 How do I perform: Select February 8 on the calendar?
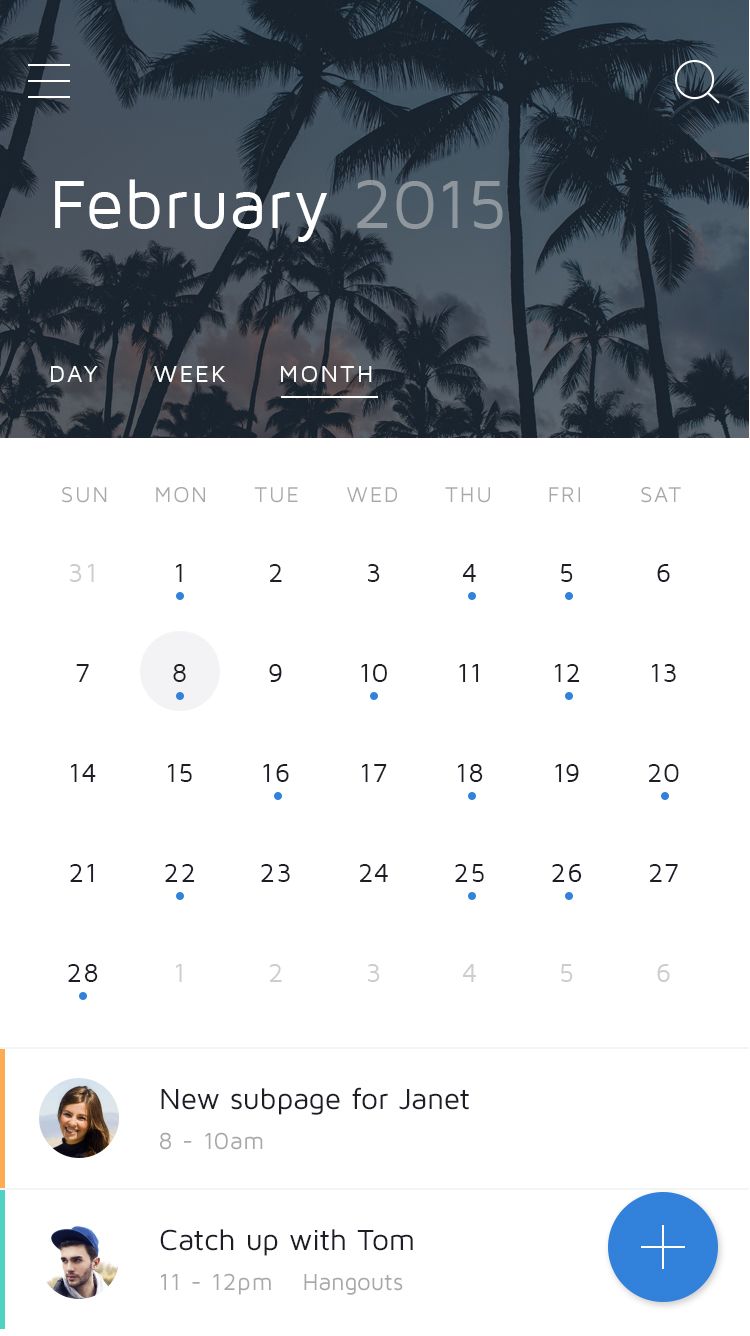point(180,673)
